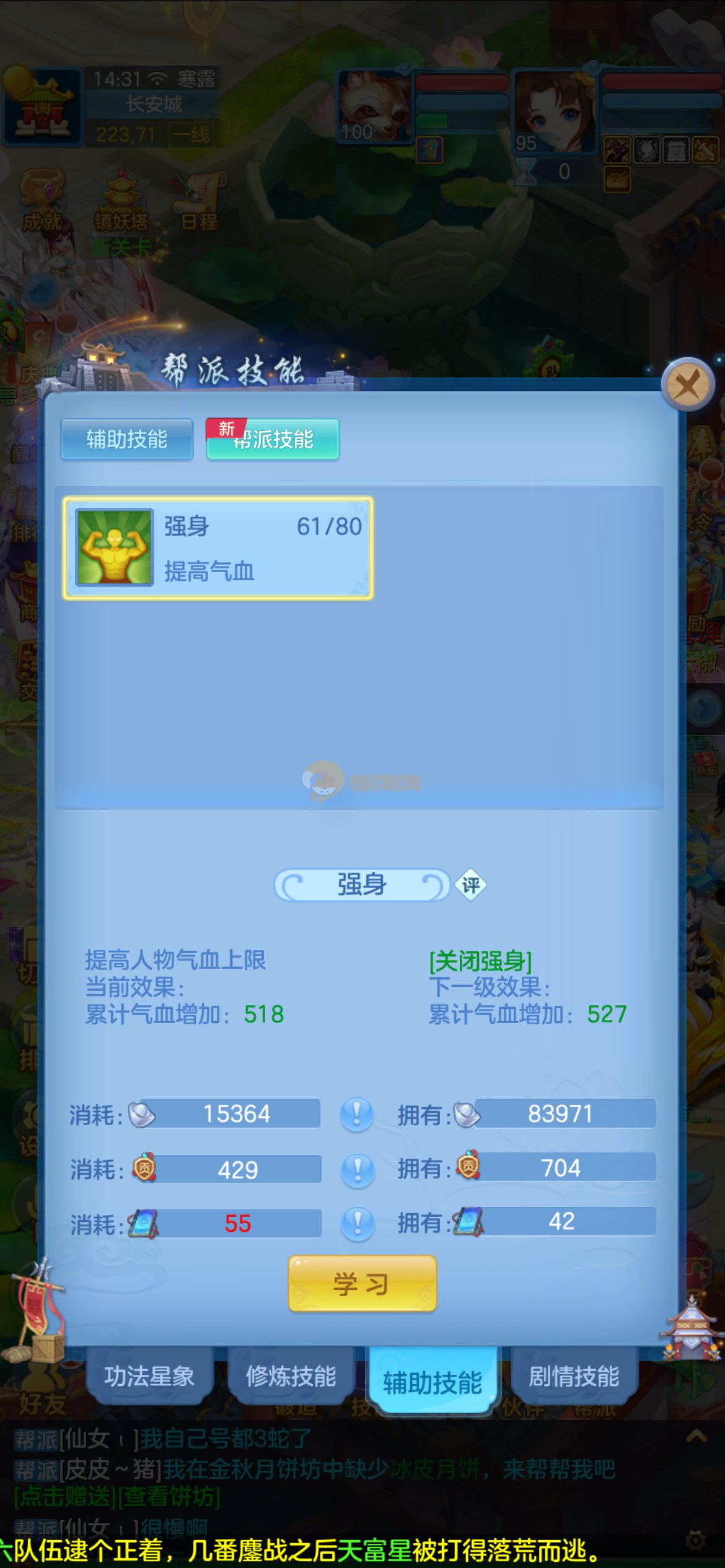Select the 帮派技能 tab marked 新

click(x=273, y=439)
